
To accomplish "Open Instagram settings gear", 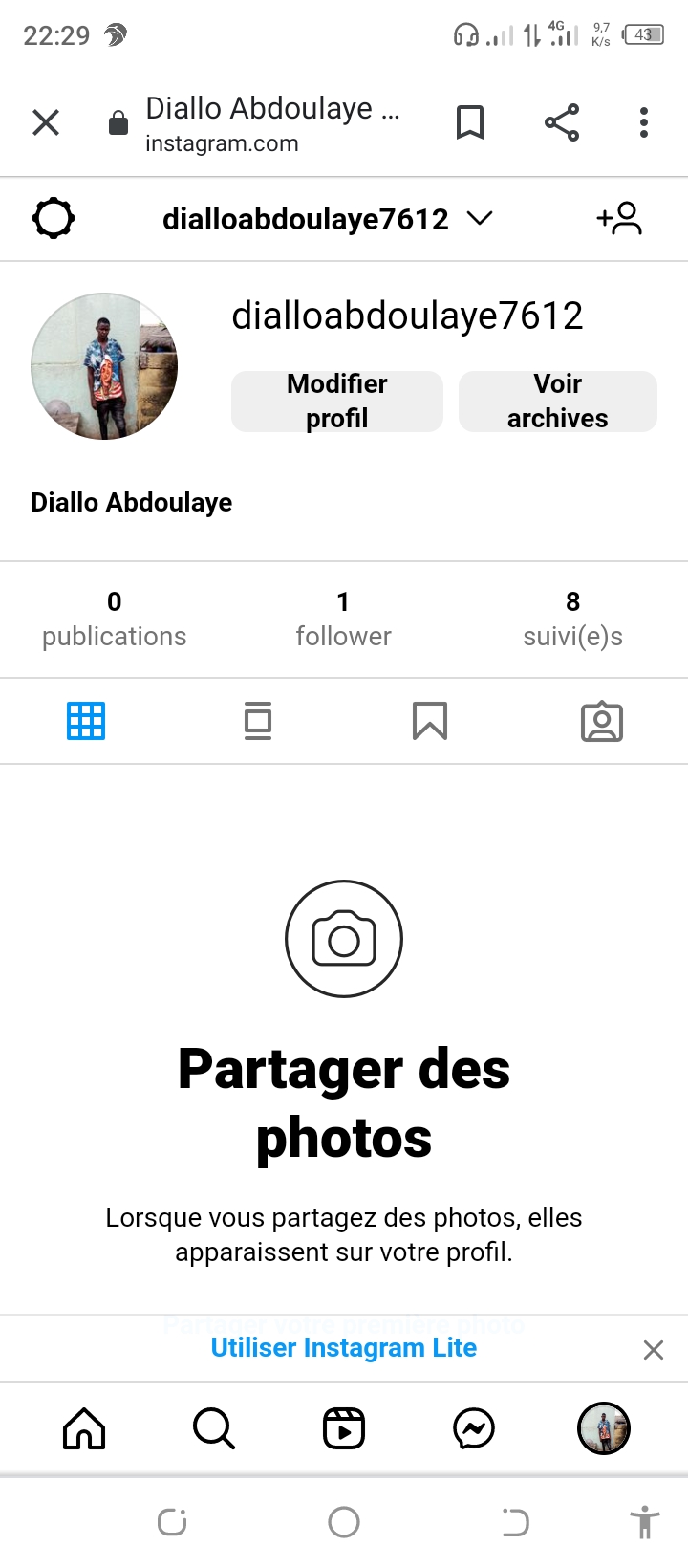I will click(54, 218).
